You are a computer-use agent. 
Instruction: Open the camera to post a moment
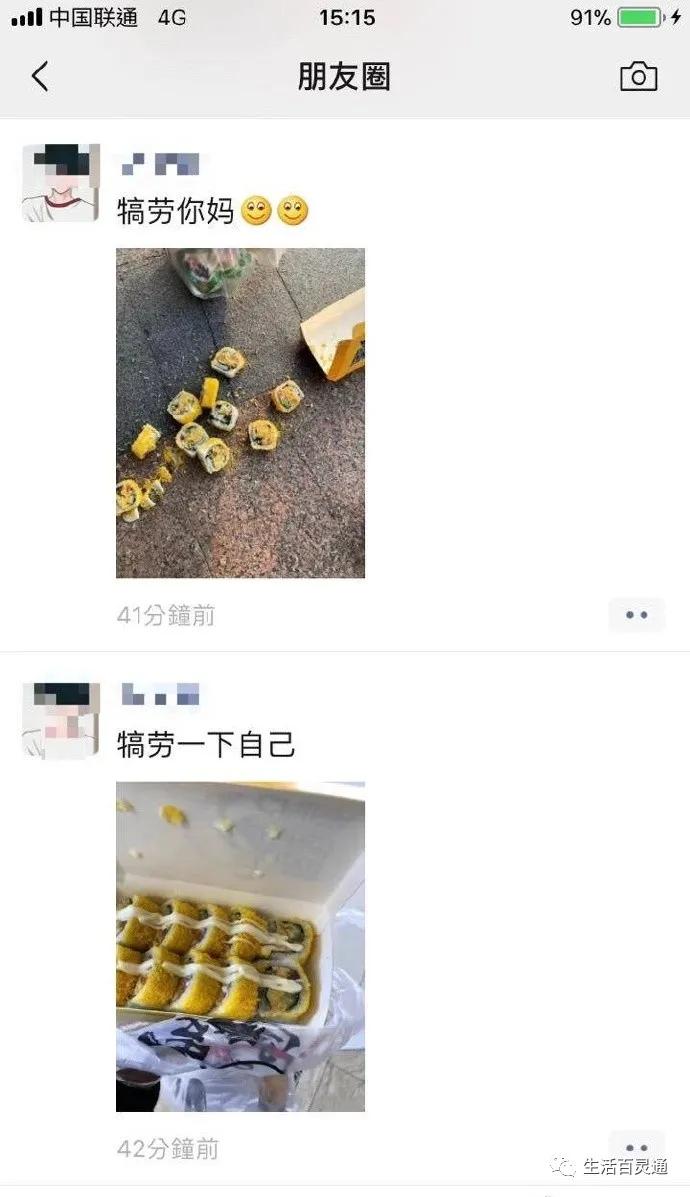pos(638,77)
